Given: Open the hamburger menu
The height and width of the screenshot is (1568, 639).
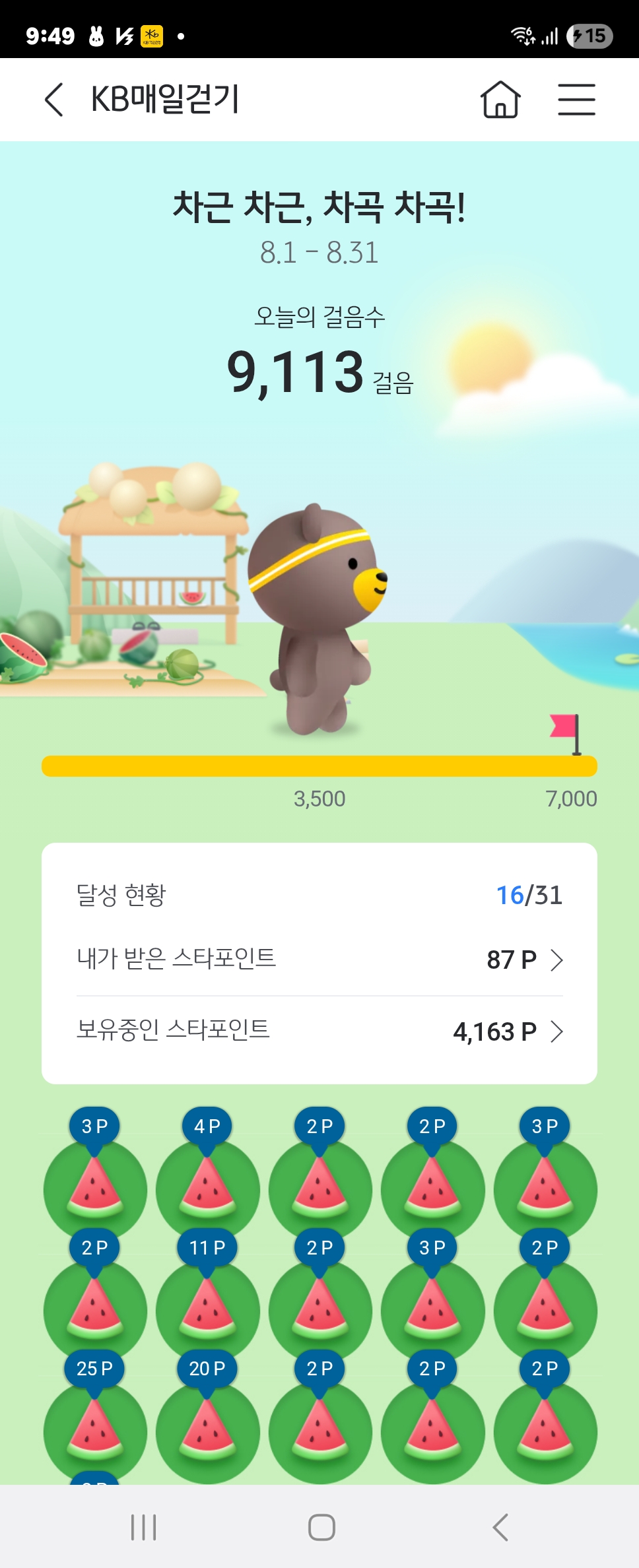Looking at the screenshot, I should pyautogui.click(x=576, y=100).
